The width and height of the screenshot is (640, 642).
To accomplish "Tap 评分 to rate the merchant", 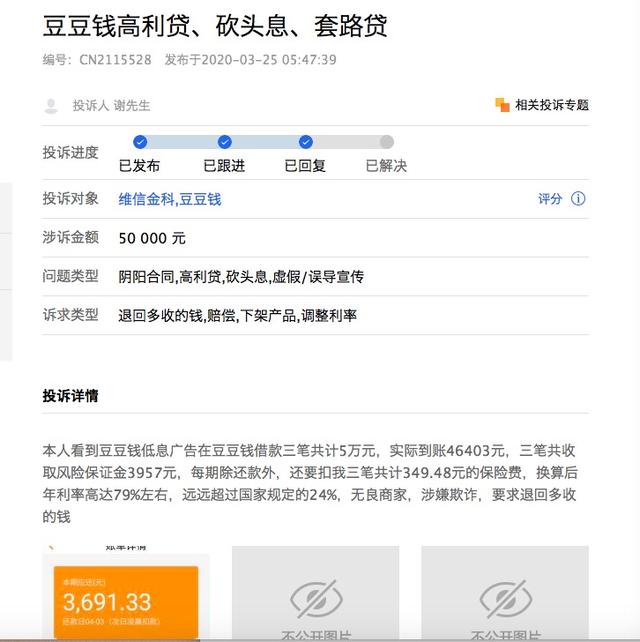I will 551,199.
